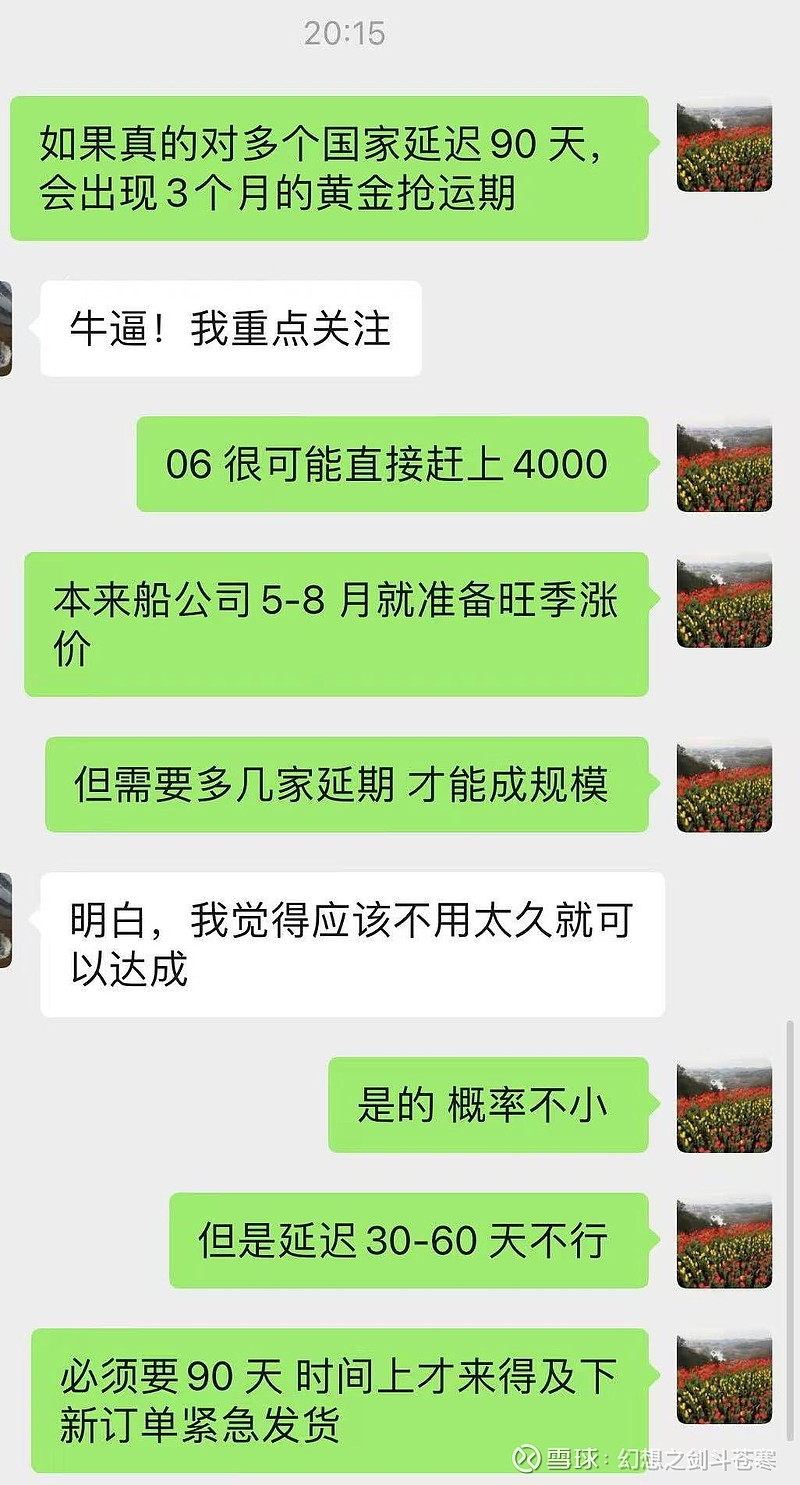Image resolution: width=800 pixels, height=1485 pixels.
Task: Open avatar beside '但需要多几家延期 才能成规模'
Action: click(x=723, y=787)
